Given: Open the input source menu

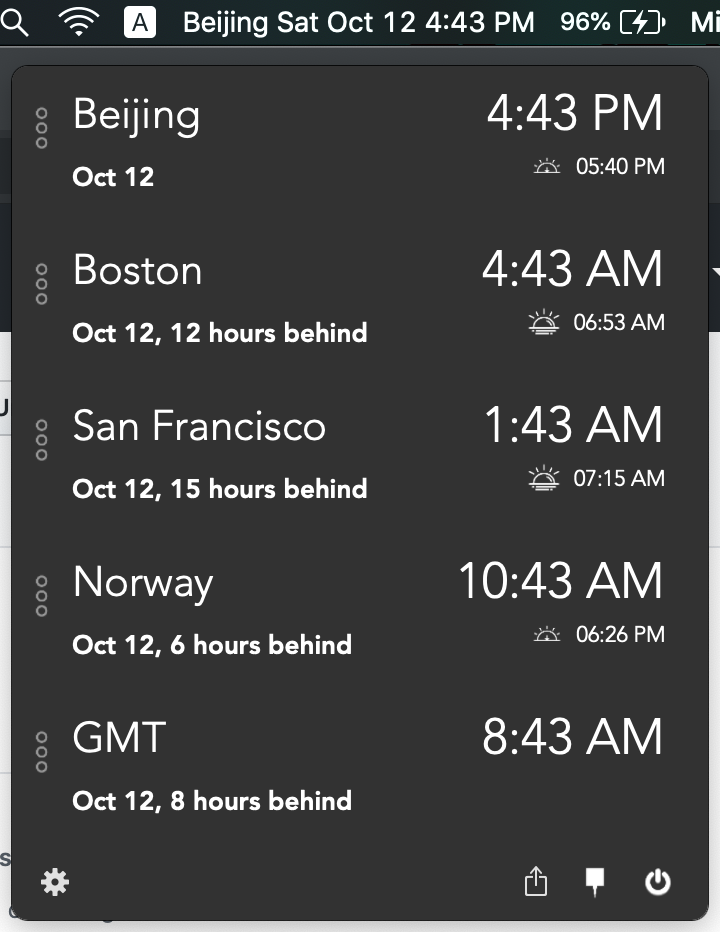Looking at the screenshot, I should [140, 22].
